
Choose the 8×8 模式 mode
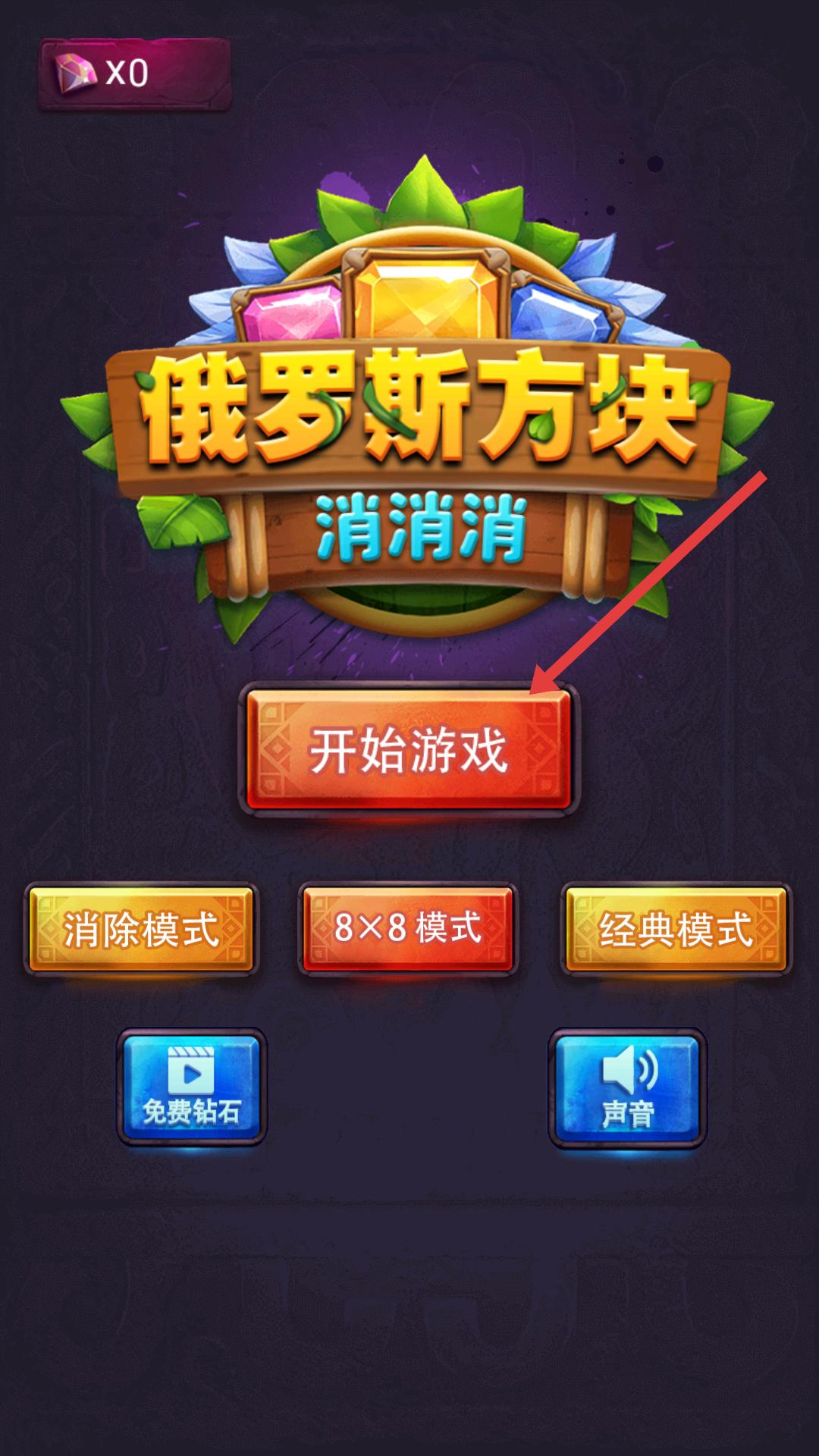408,929
